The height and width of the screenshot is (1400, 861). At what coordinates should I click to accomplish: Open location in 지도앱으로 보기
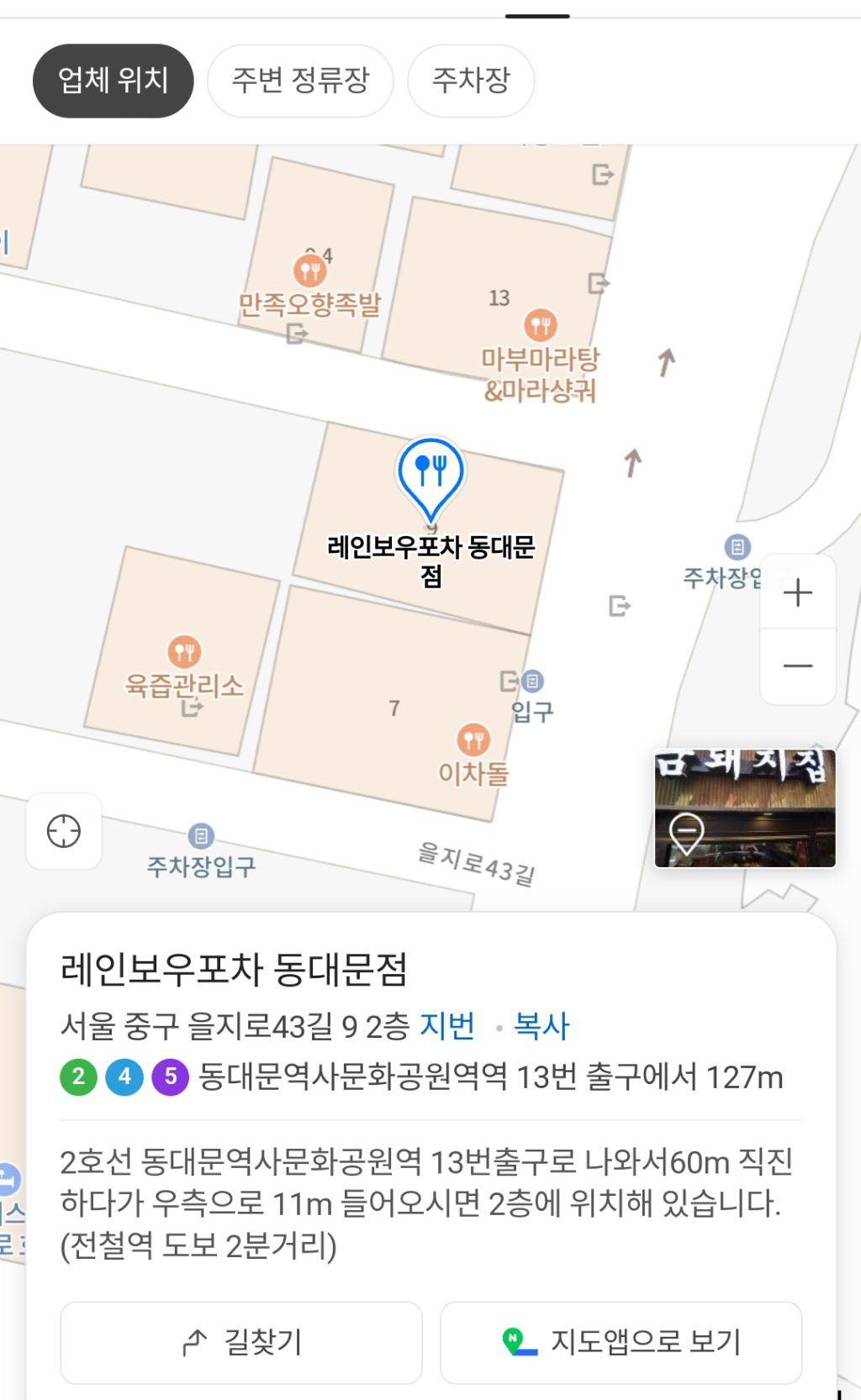point(621,1342)
